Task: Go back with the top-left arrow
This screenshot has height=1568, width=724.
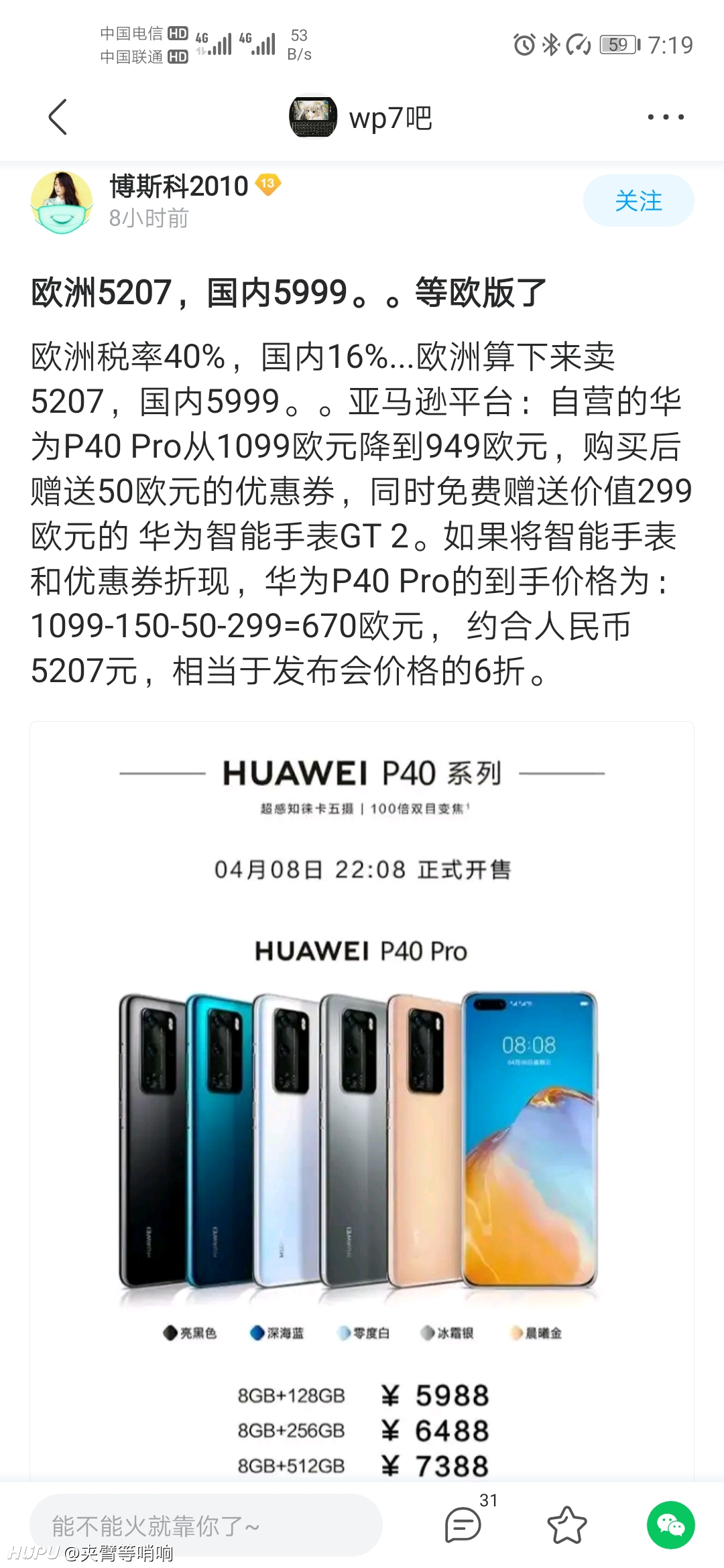Action: coord(58,117)
